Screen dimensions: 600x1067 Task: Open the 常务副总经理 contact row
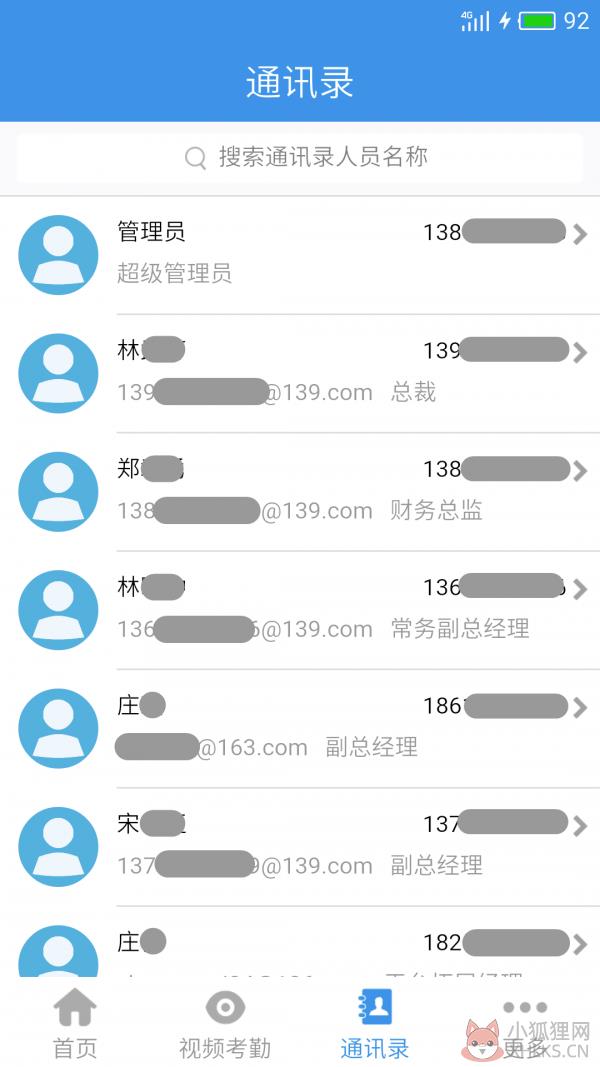point(300,610)
